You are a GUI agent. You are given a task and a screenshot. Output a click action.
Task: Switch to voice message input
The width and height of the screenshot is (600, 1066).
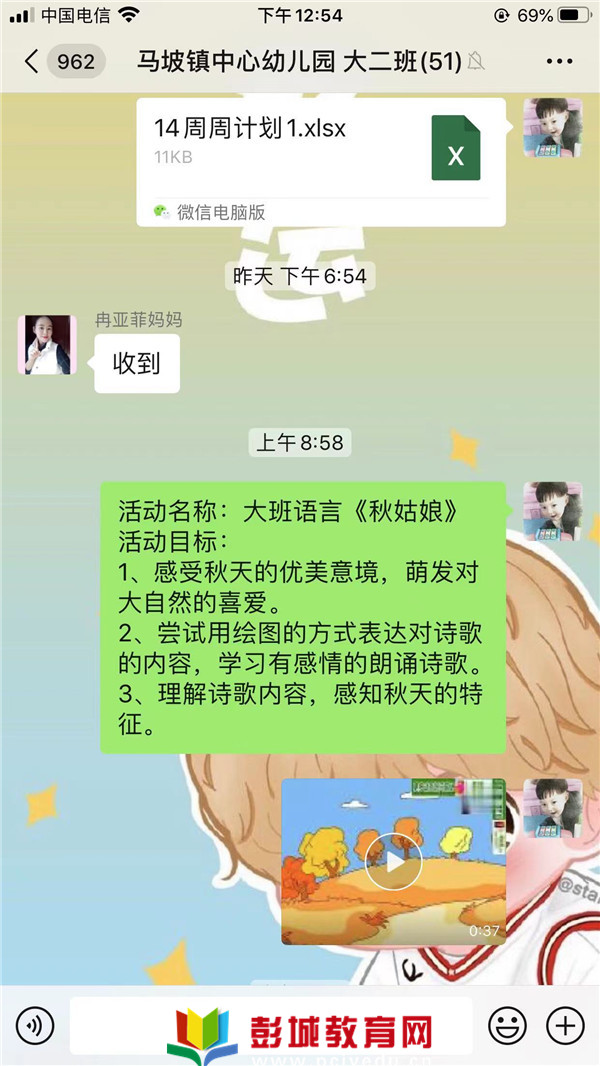36,1025
